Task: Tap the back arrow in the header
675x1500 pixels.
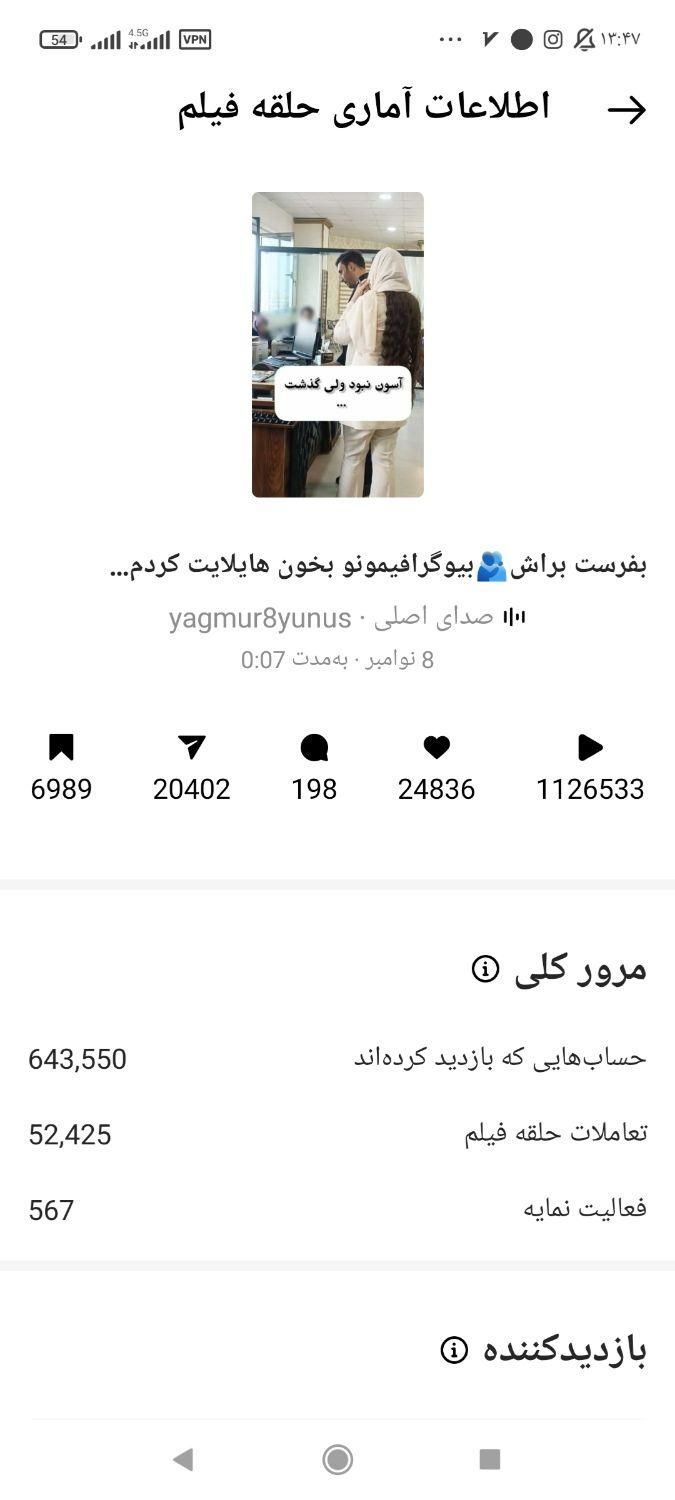Action: tap(627, 110)
